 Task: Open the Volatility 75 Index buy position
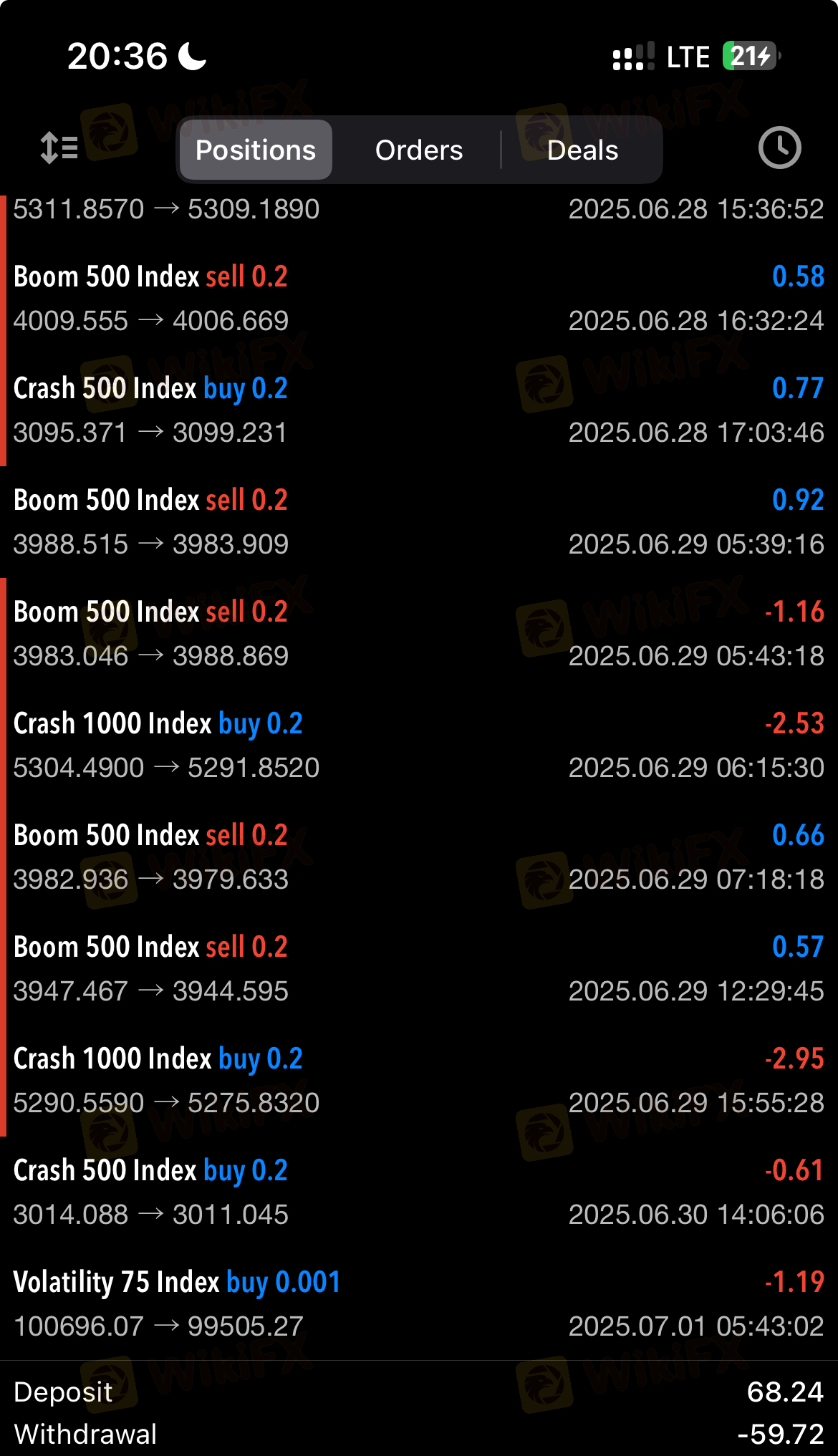[419, 1304]
